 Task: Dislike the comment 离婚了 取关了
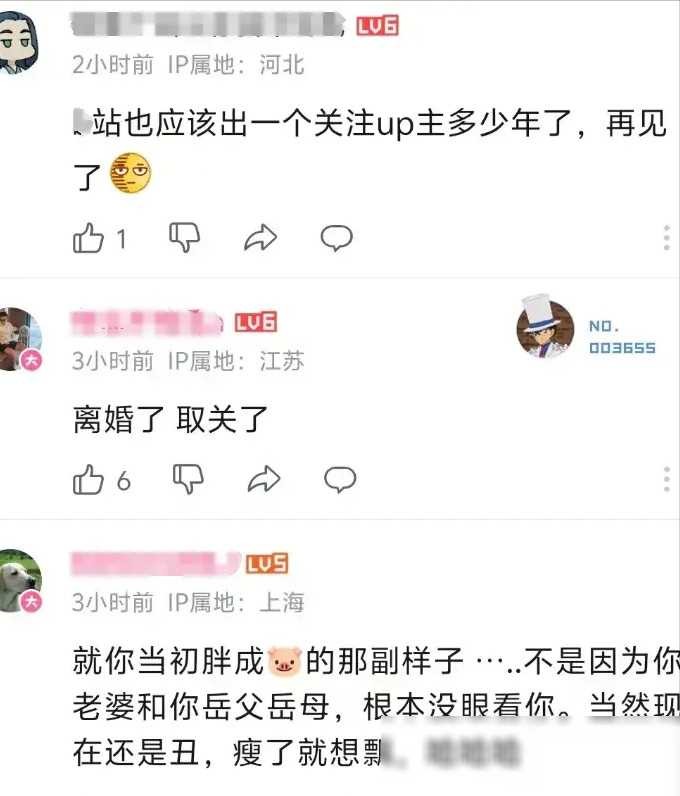187,479
